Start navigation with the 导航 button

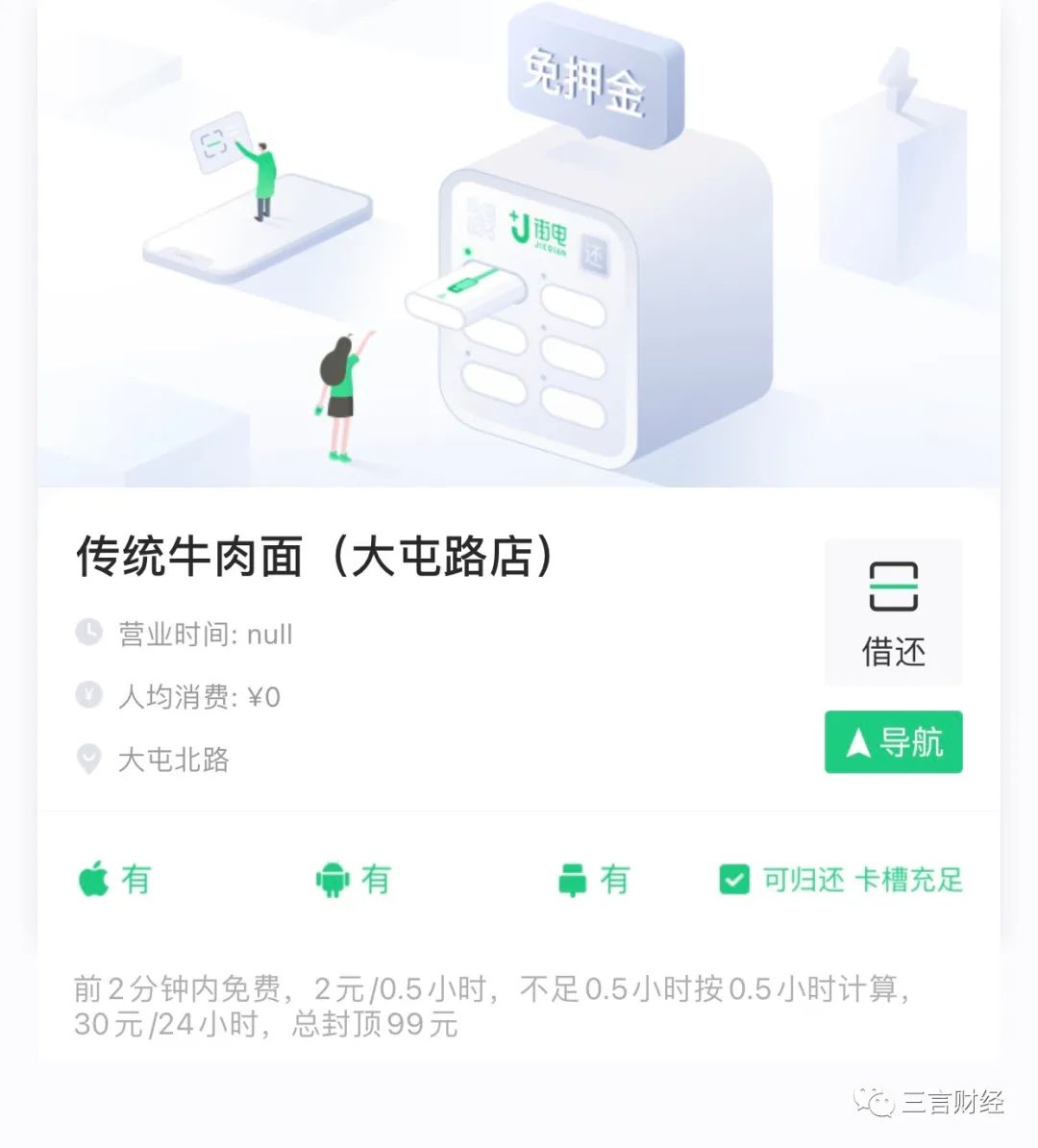893,742
